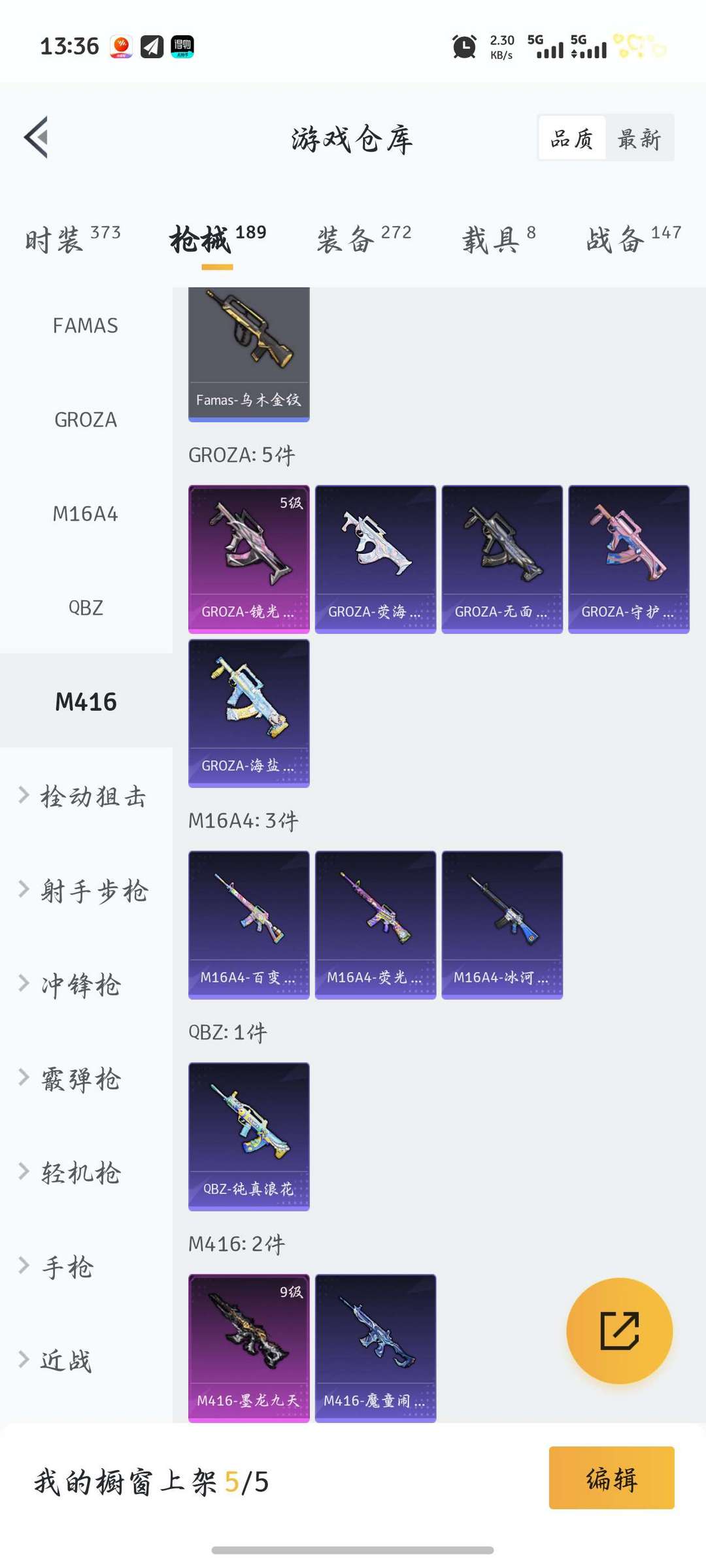
Task: Tap the orange floating share button
Action: [619, 1331]
